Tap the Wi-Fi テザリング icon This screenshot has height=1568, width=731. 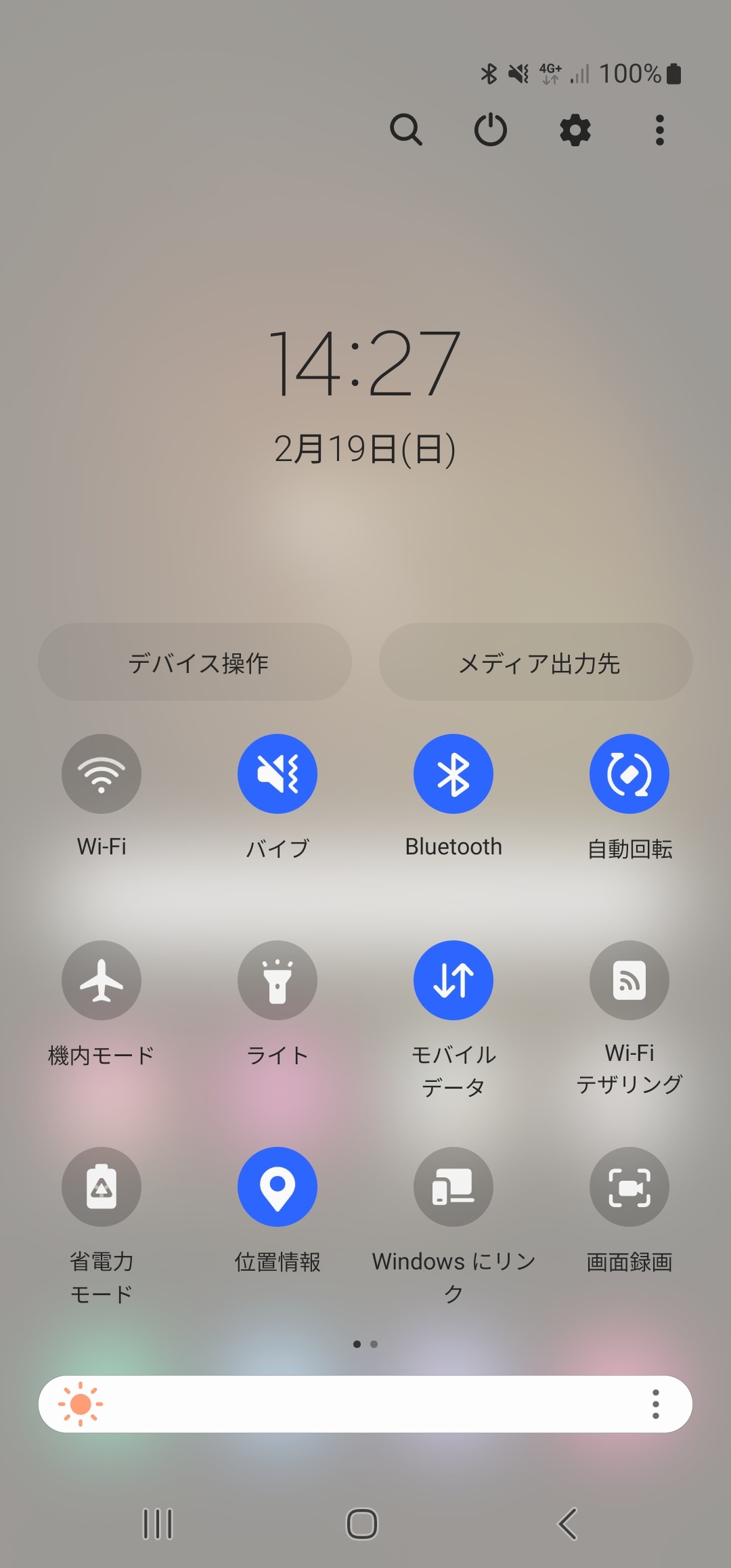pyautogui.click(x=629, y=980)
